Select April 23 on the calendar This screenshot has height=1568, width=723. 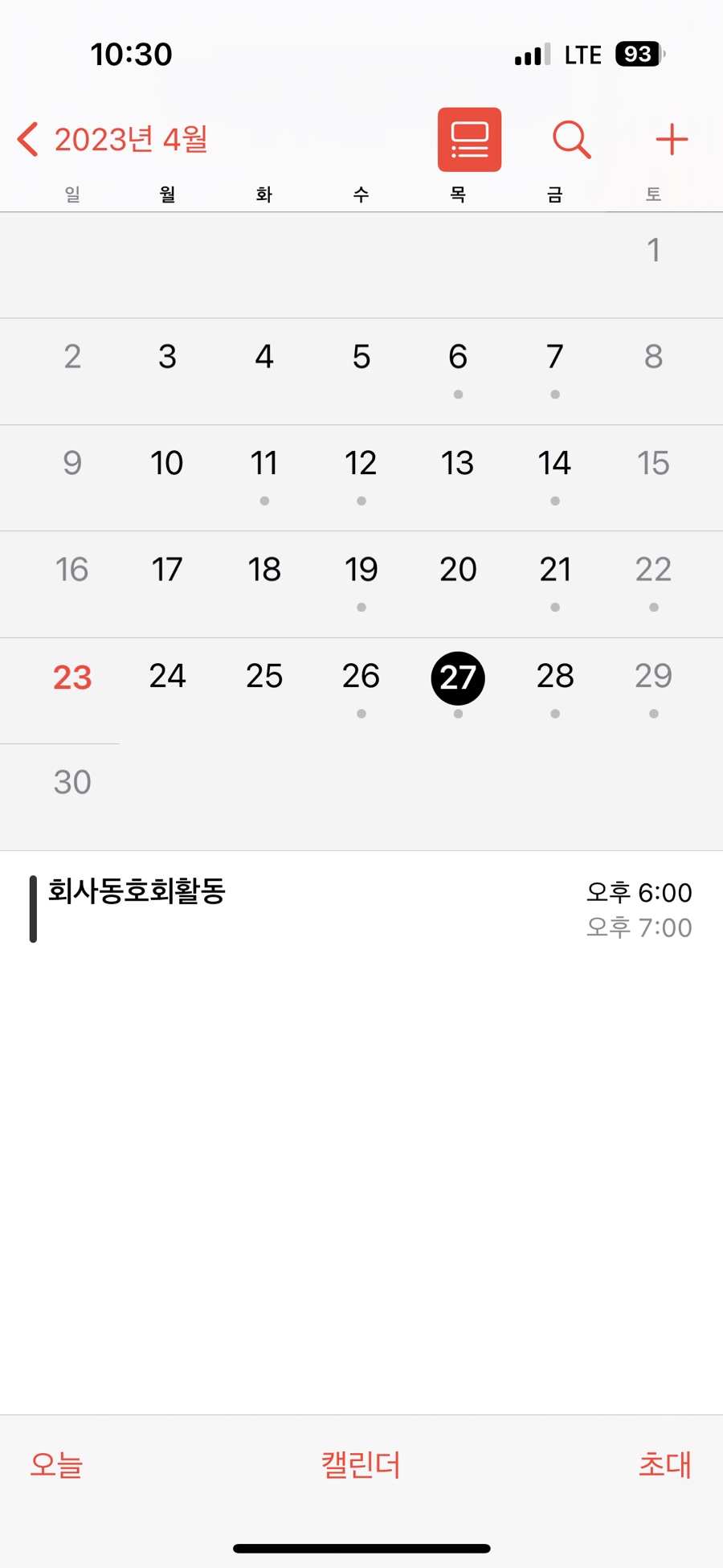click(72, 678)
